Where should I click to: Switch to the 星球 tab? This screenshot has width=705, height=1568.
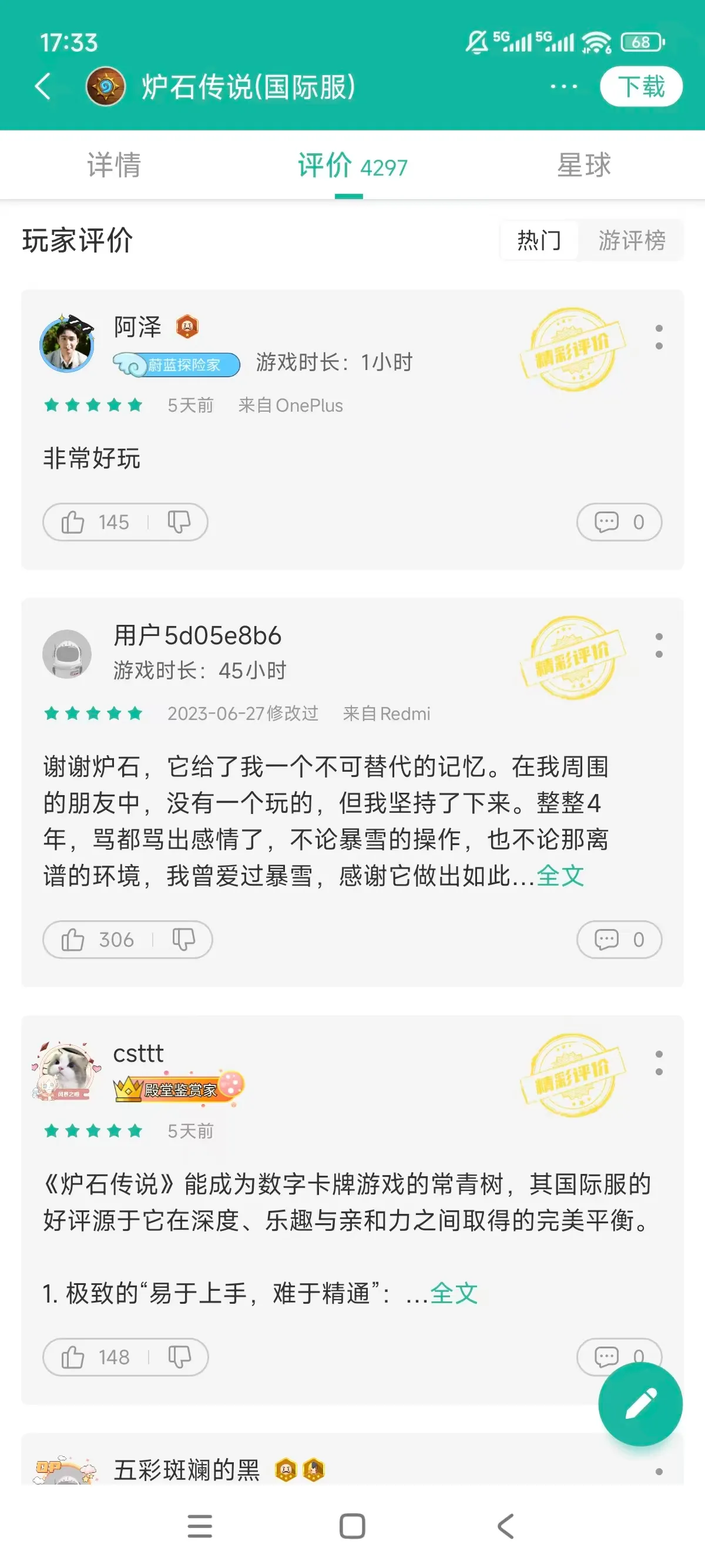coord(584,166)
